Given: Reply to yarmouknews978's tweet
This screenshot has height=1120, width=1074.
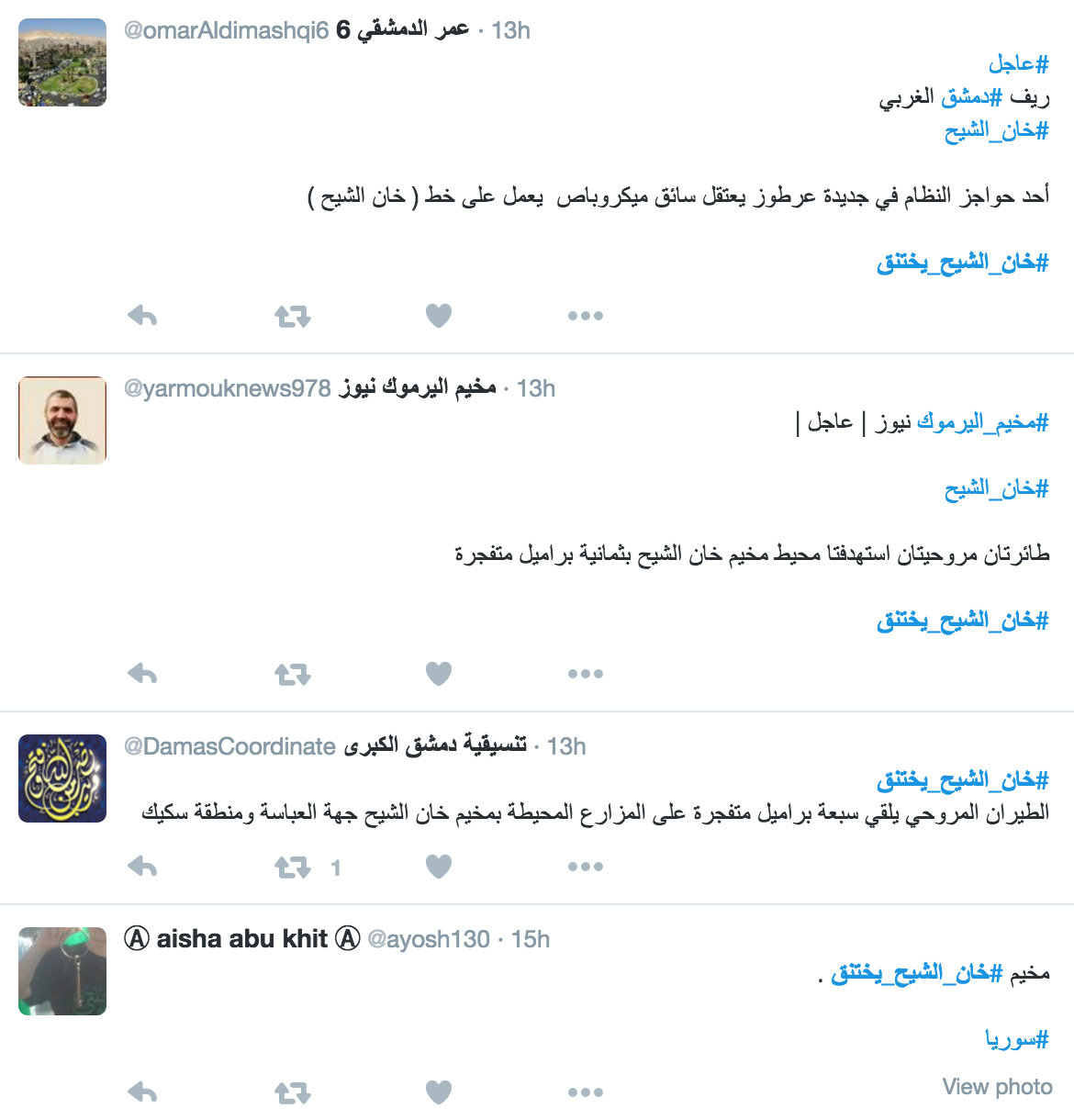Looking at the screenshot, I should click(142, 674).
